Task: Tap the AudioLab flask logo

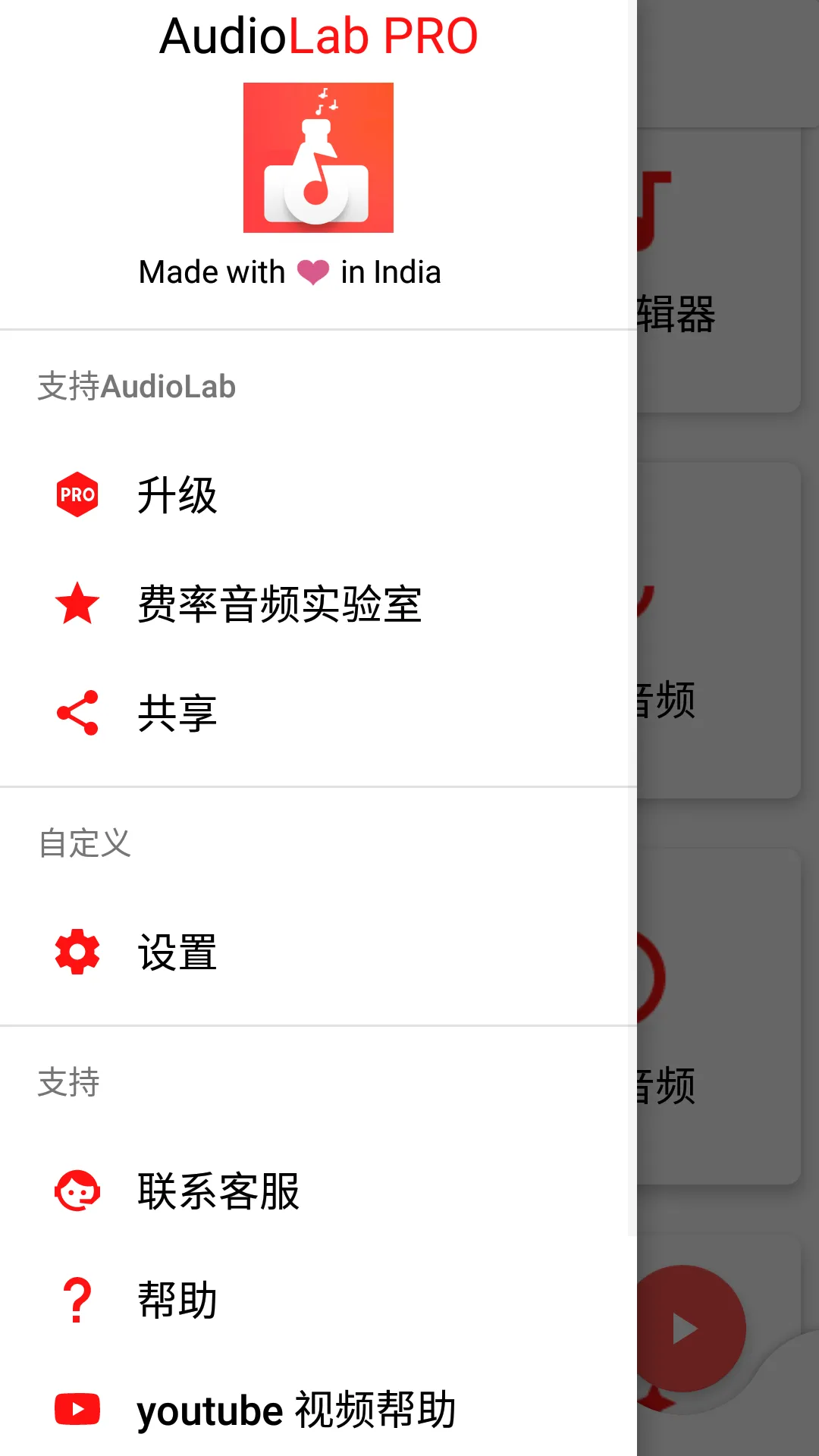Action: [x=318, y=157]
